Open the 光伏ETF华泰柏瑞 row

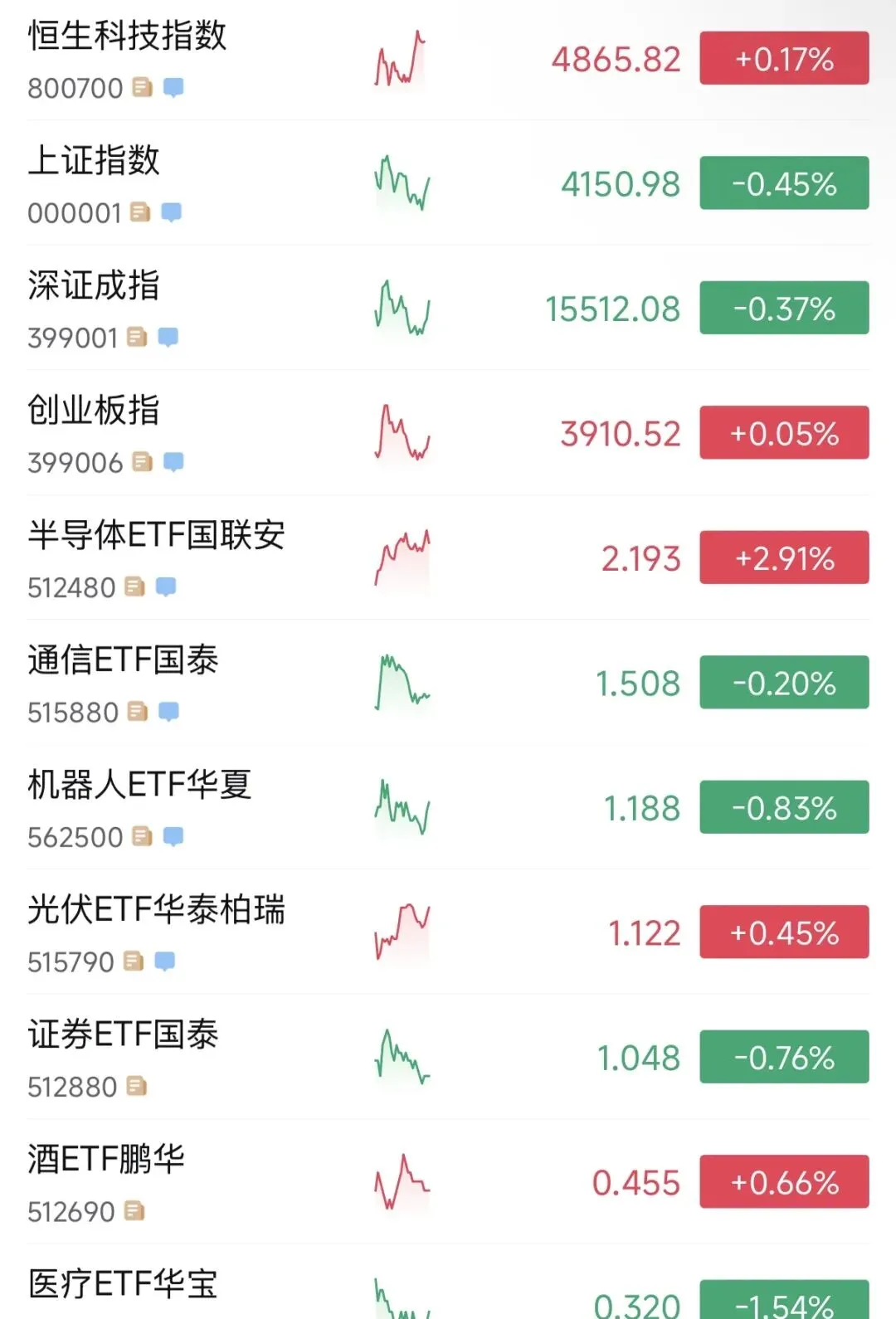click(448, 932)
